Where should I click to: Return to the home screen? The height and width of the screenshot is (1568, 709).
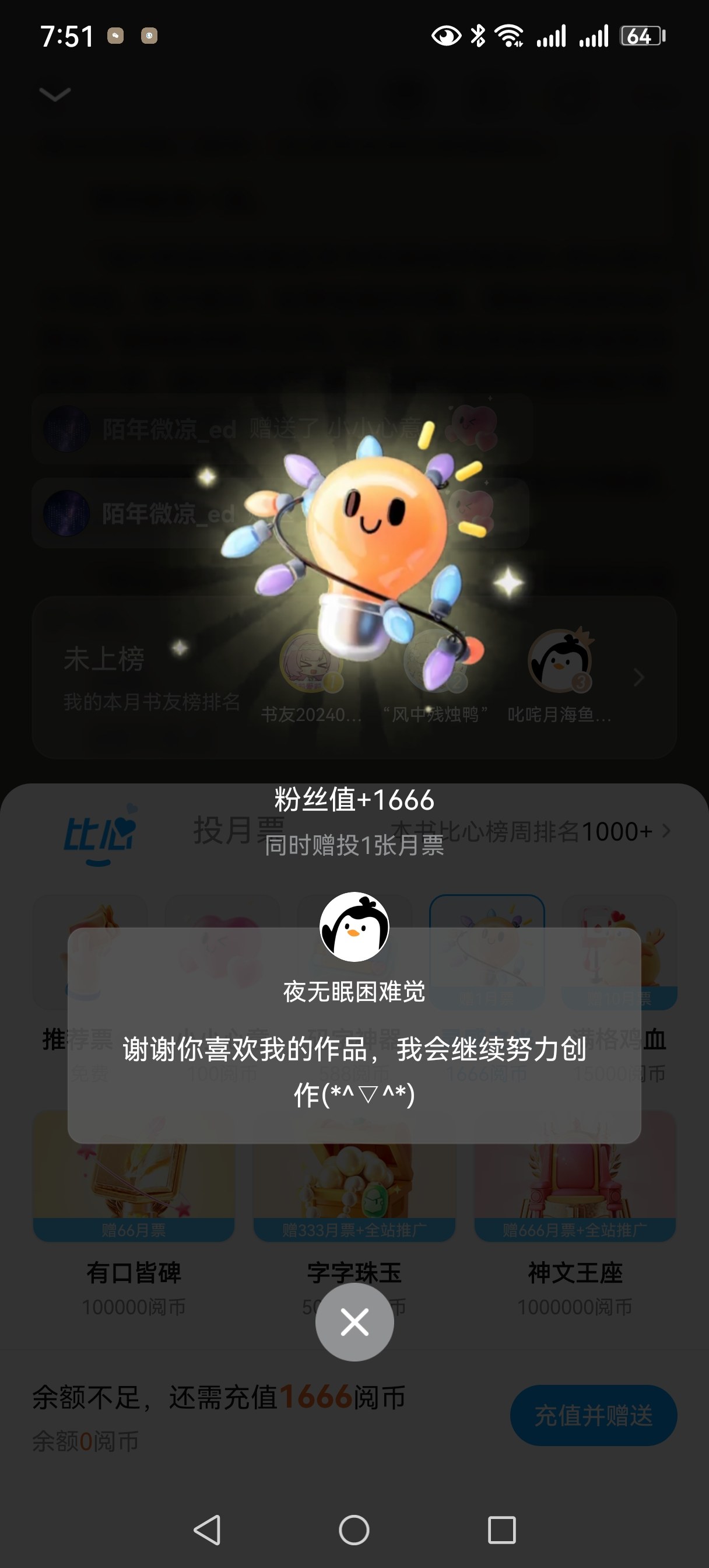point(354,1529)
